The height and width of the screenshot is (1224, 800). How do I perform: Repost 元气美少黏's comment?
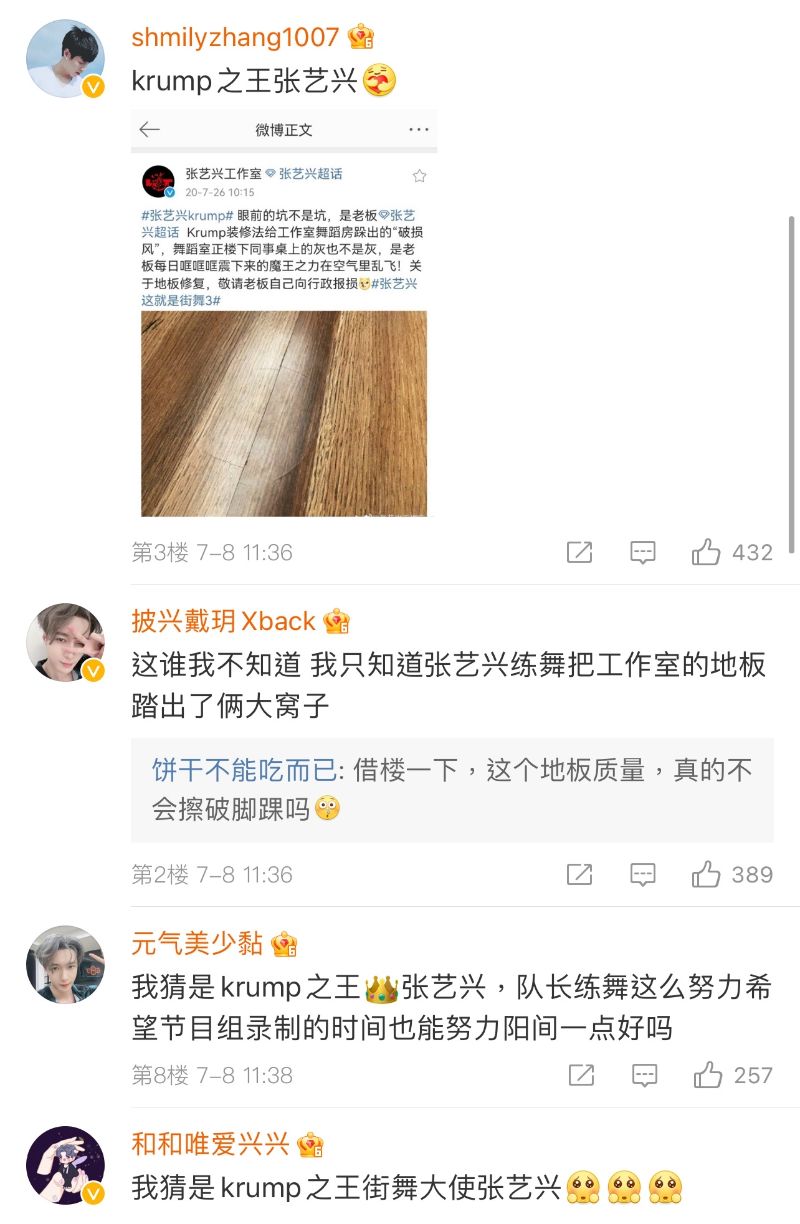(x=579, y=1075)
